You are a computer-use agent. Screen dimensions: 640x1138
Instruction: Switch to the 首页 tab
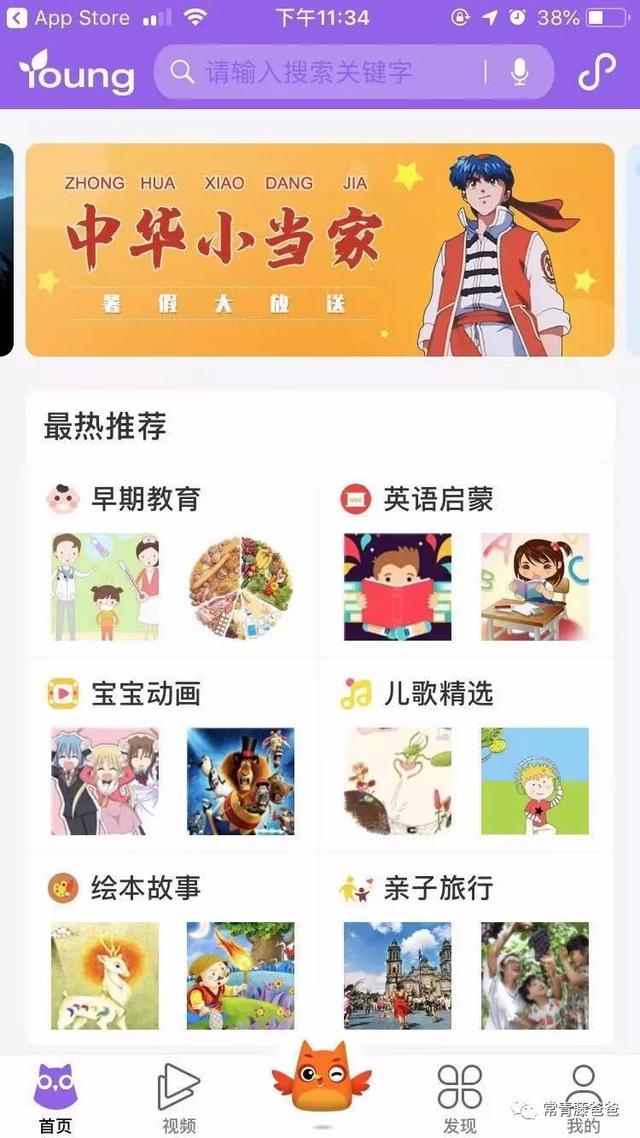pos(55,1098)
